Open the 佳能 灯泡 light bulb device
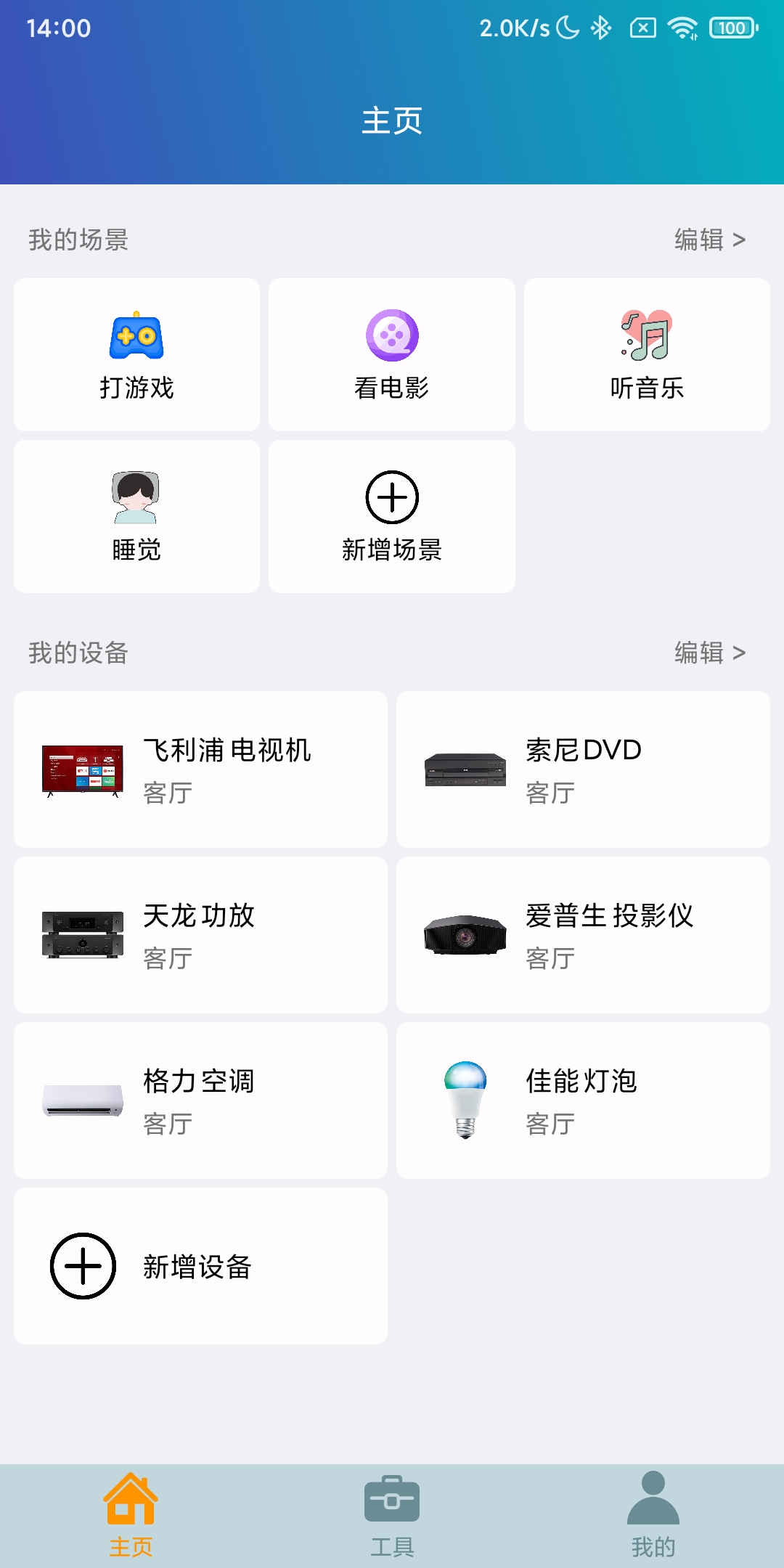The width and height of the screenshot is (784, 1568). point(583,1101)
